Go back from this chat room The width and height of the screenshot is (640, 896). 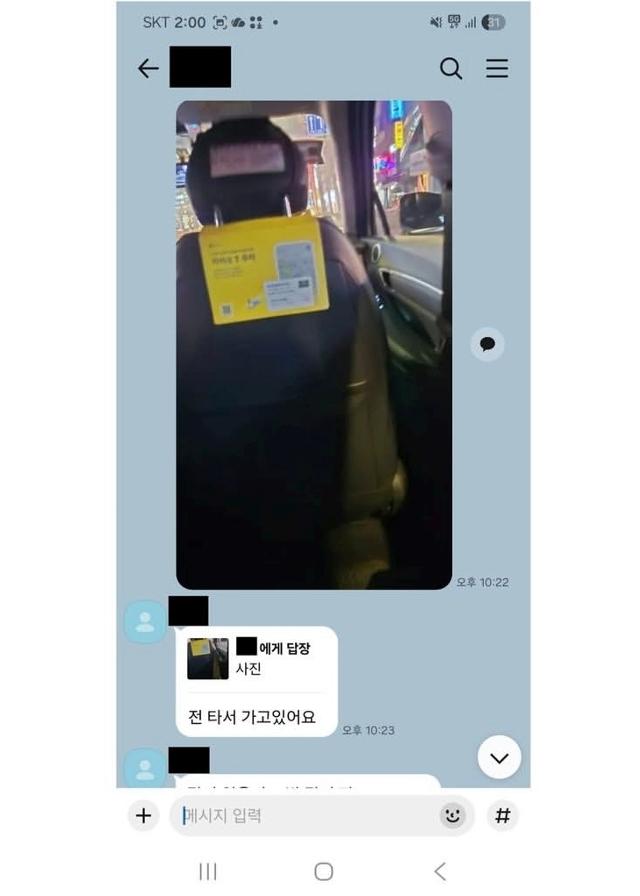pyautogui.click(x=148, y=68)
